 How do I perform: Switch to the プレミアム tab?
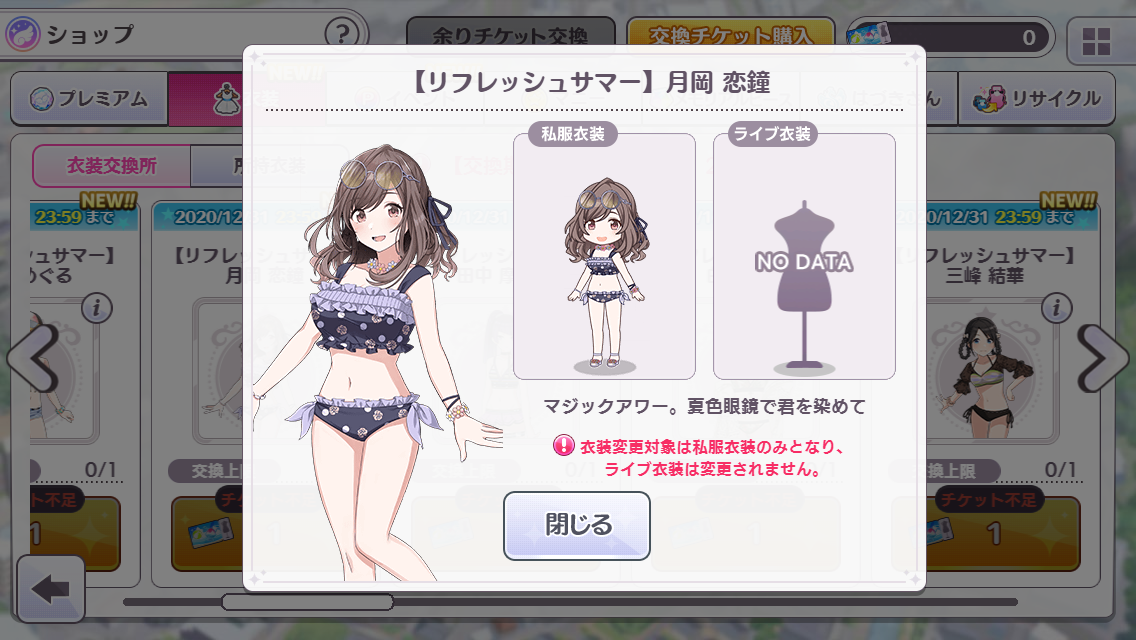pyautogui.click(x=89, y=99)
